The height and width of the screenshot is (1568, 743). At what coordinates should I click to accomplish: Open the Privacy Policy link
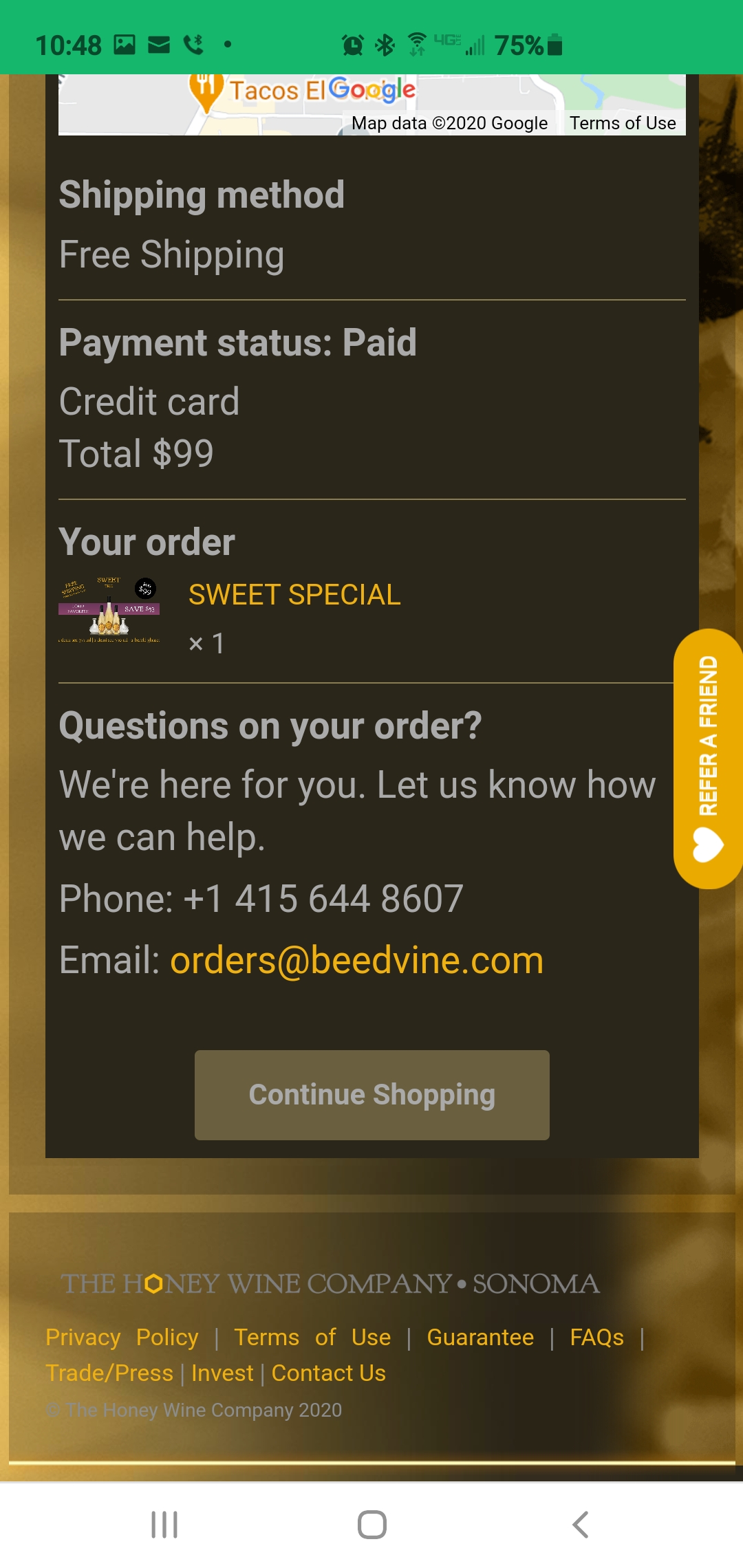[122, 1337]
